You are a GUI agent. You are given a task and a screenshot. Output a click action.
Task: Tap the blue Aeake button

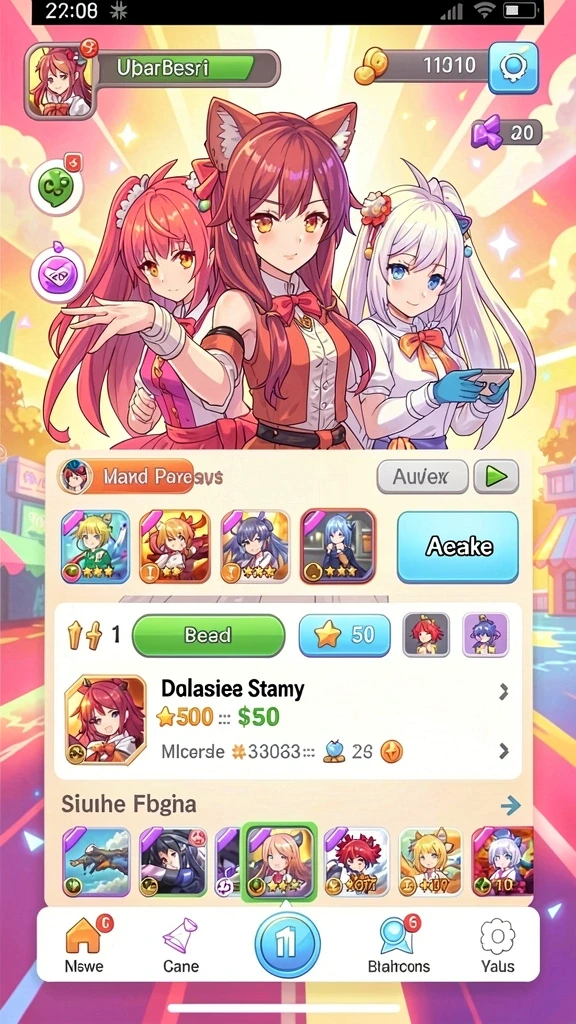pos(458,547)
